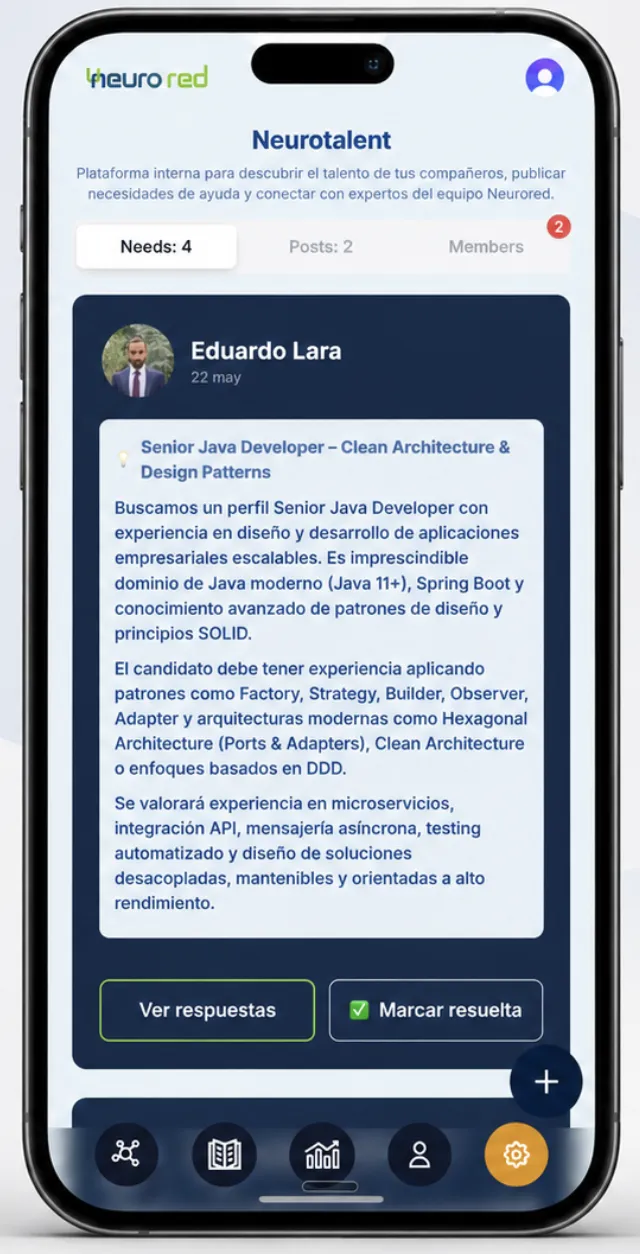Open the user profile avatar icon

(544, 77)
